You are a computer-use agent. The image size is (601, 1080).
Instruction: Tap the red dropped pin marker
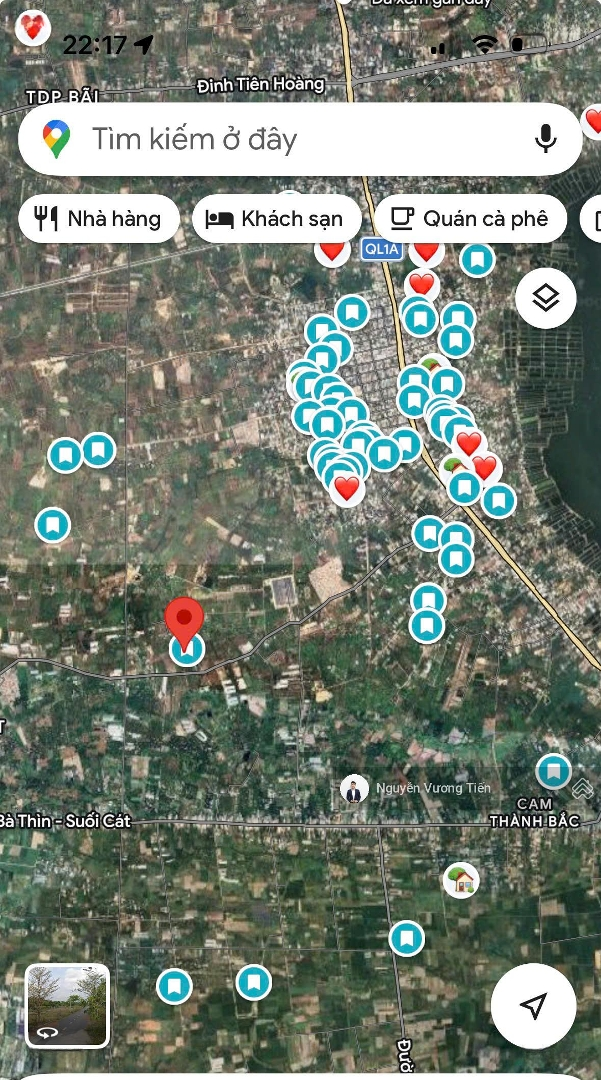point(184,620)
